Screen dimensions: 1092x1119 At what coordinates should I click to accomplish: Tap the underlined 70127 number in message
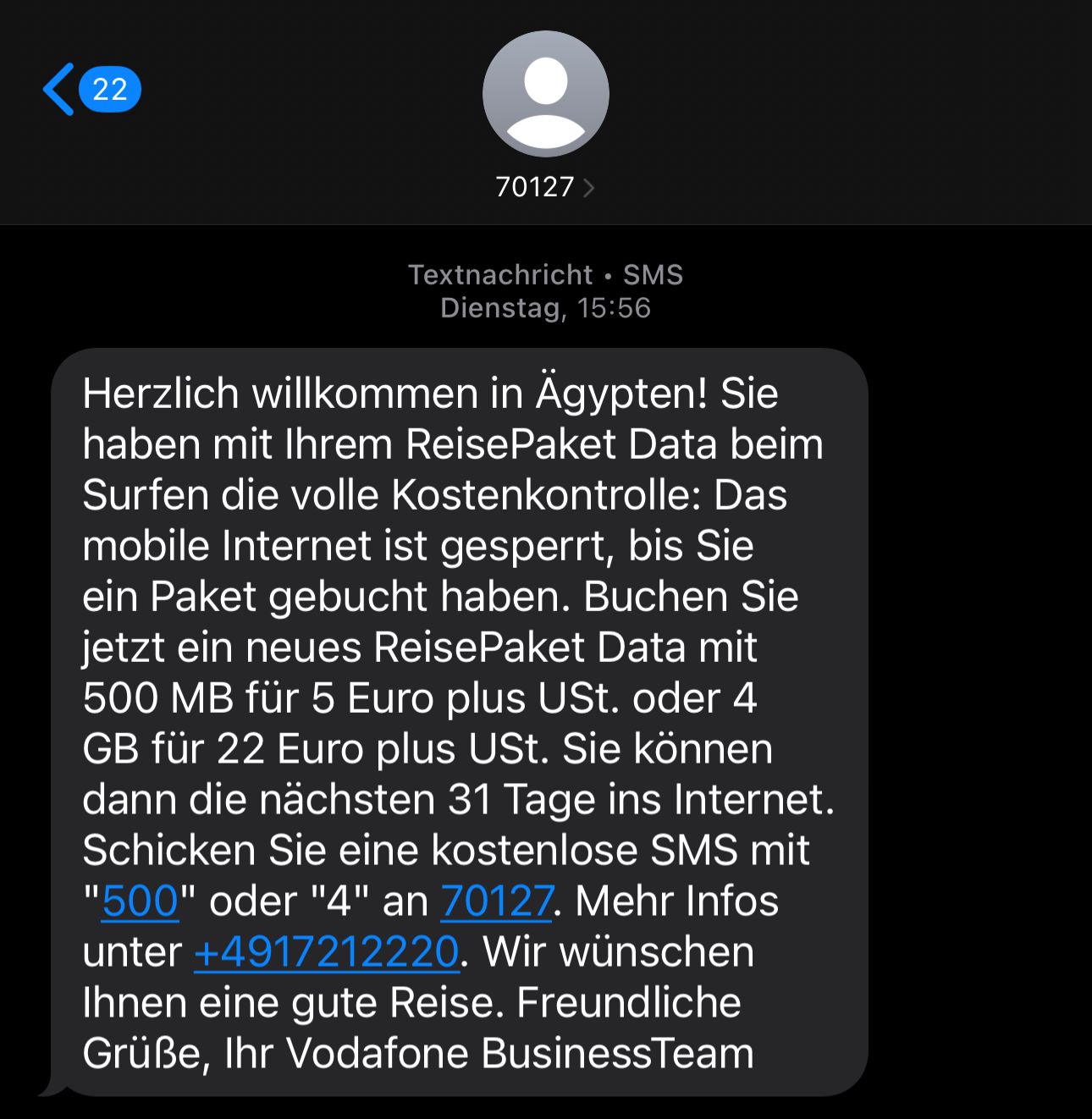(x=497, y=901)
